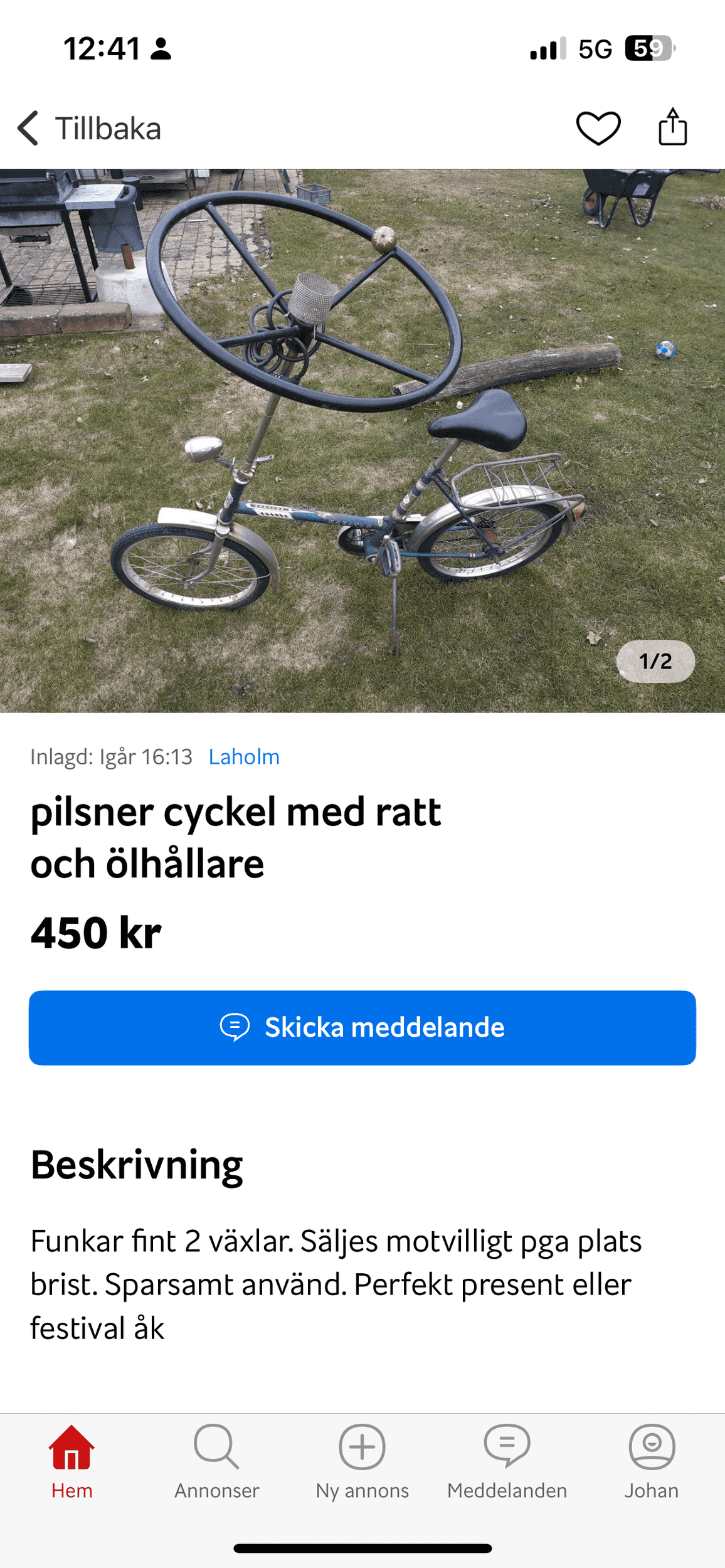Open the bicycle photo full screen
Screen dimensions: 725x1568
point(362,440)
